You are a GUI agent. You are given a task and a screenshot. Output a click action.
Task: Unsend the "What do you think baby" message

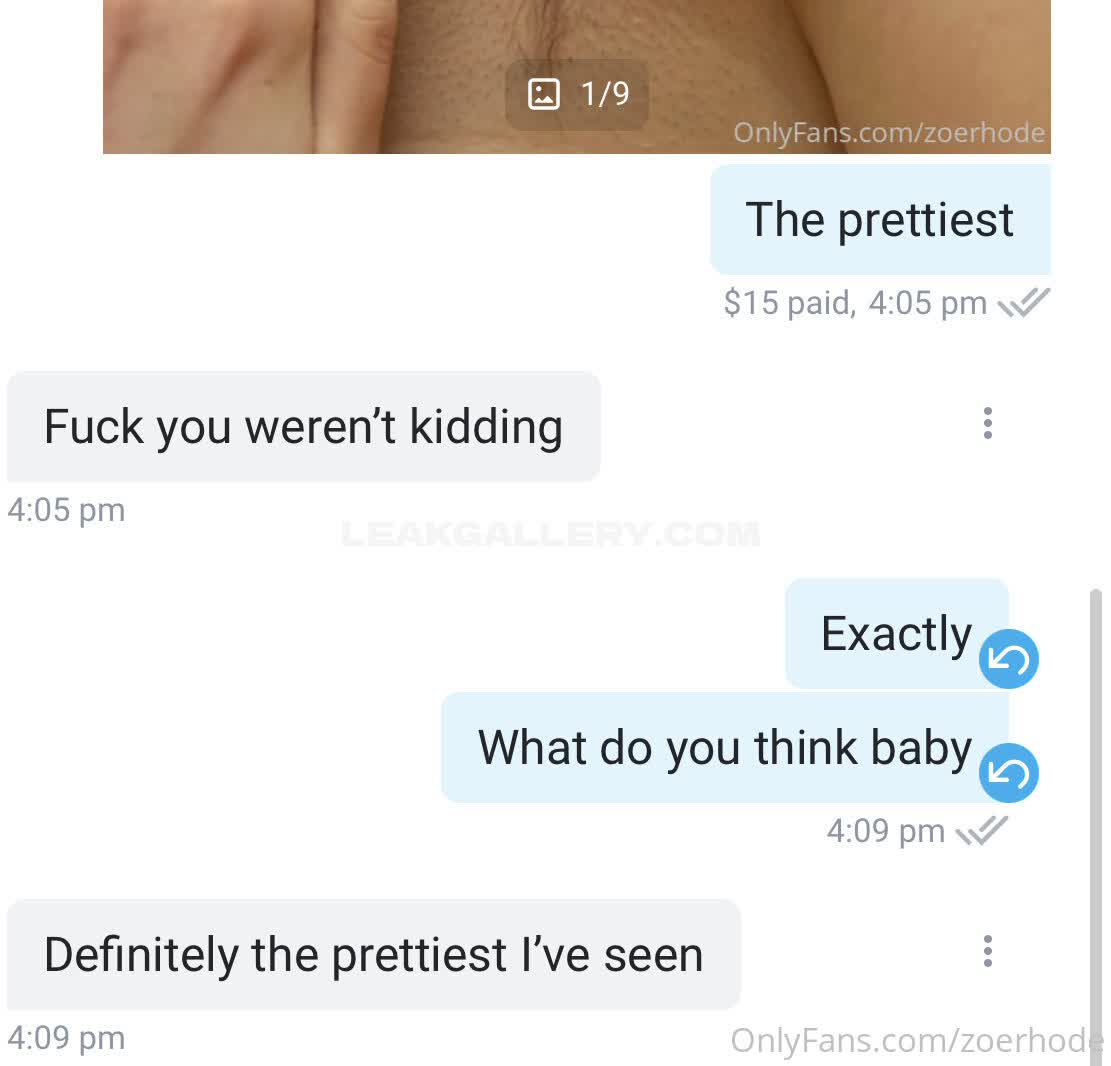click(1009, 773)
